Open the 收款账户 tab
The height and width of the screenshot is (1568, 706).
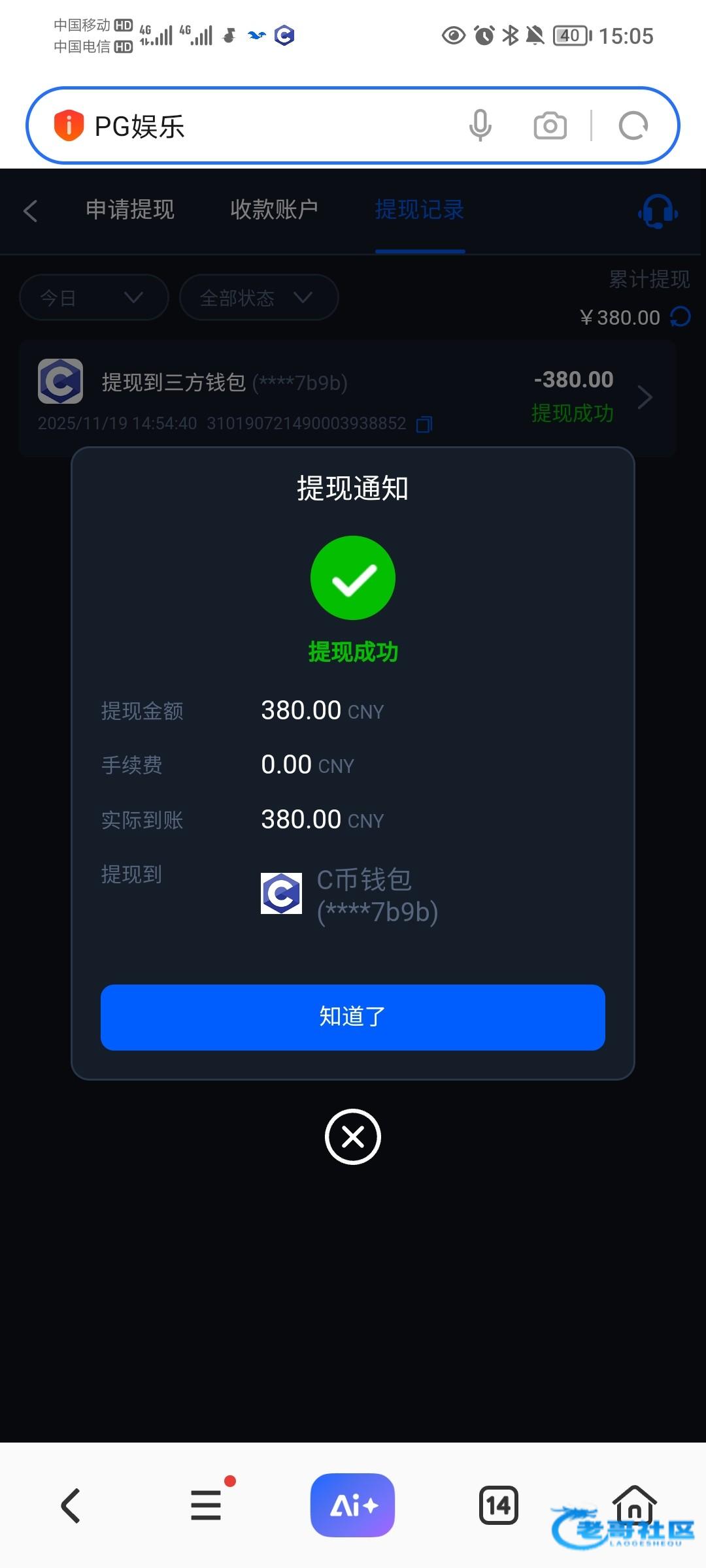(x=274, y=210)
